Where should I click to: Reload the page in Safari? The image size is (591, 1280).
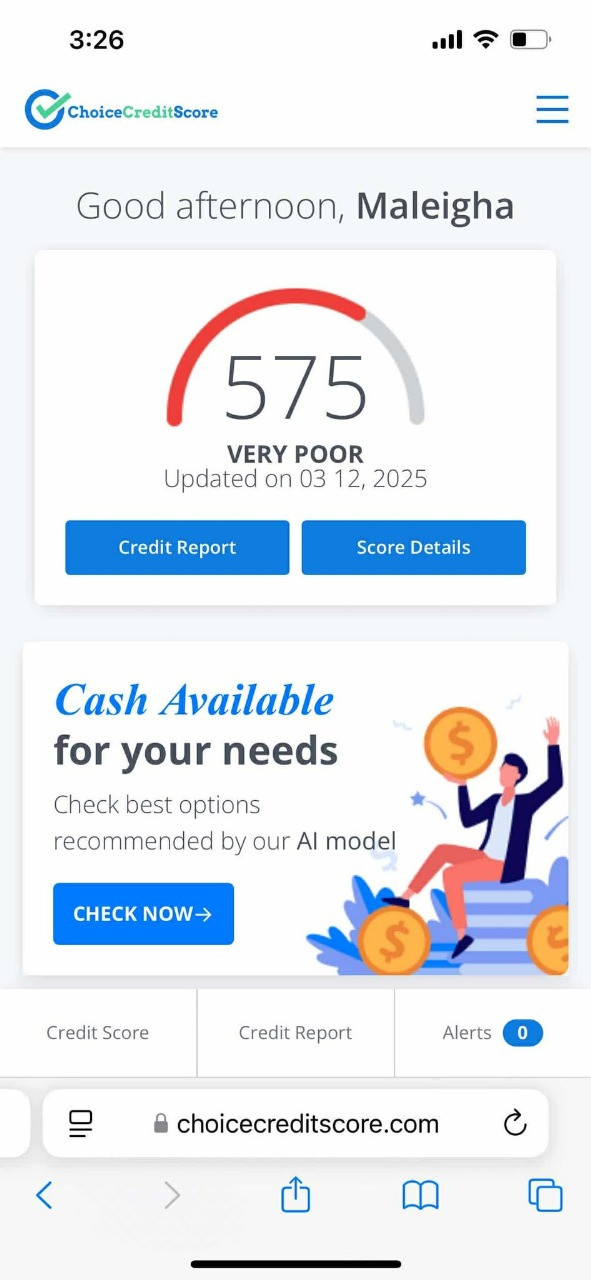click(515, 1123)
